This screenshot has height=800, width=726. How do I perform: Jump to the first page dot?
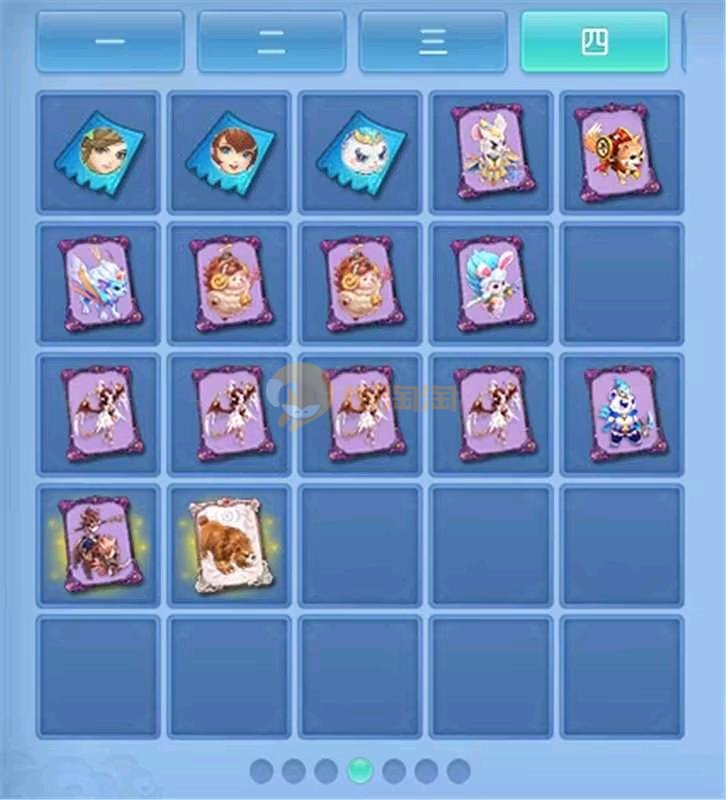pyautogui.click(x=262, y=771)
